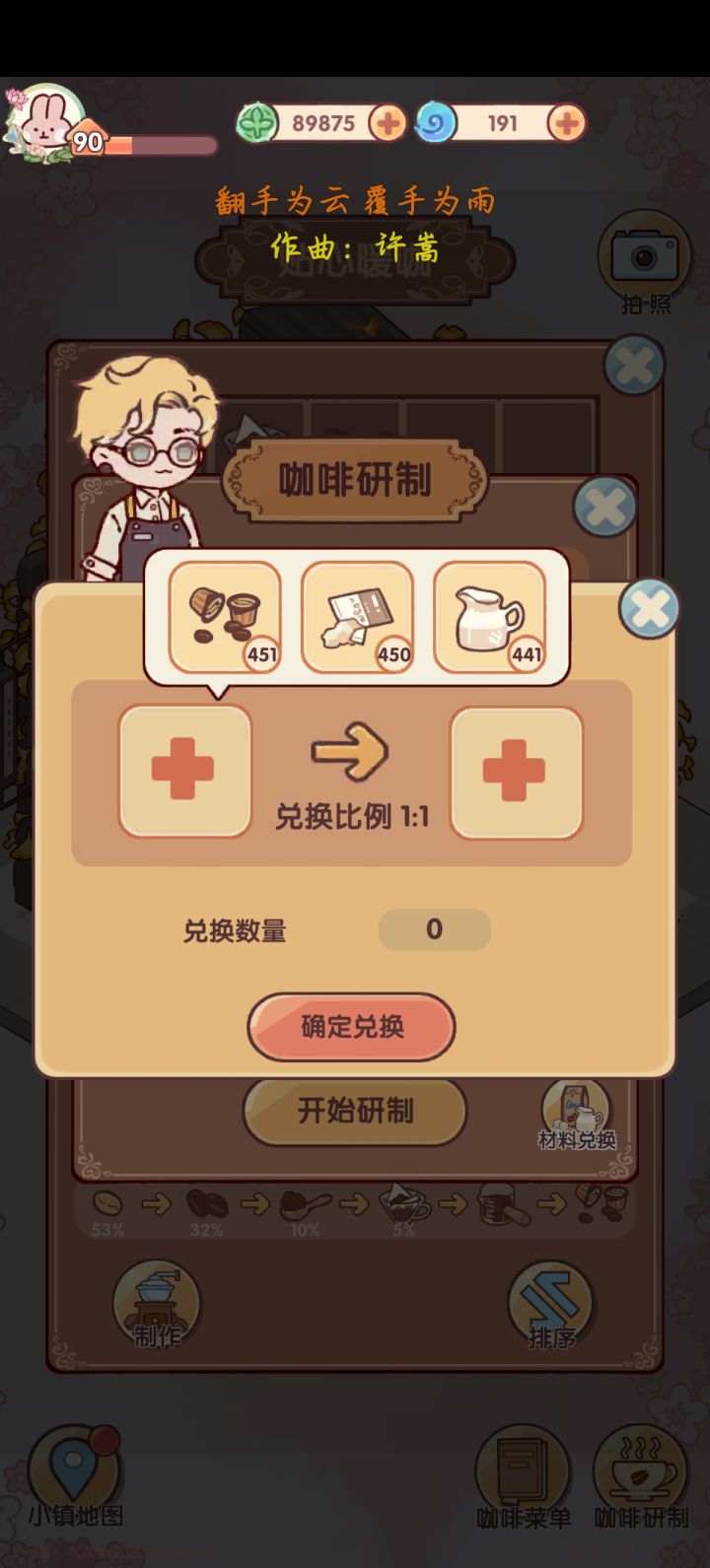Click the plus to add clover currency
Viewport: 710px width, 1568px height.
[x=388, y=122]
